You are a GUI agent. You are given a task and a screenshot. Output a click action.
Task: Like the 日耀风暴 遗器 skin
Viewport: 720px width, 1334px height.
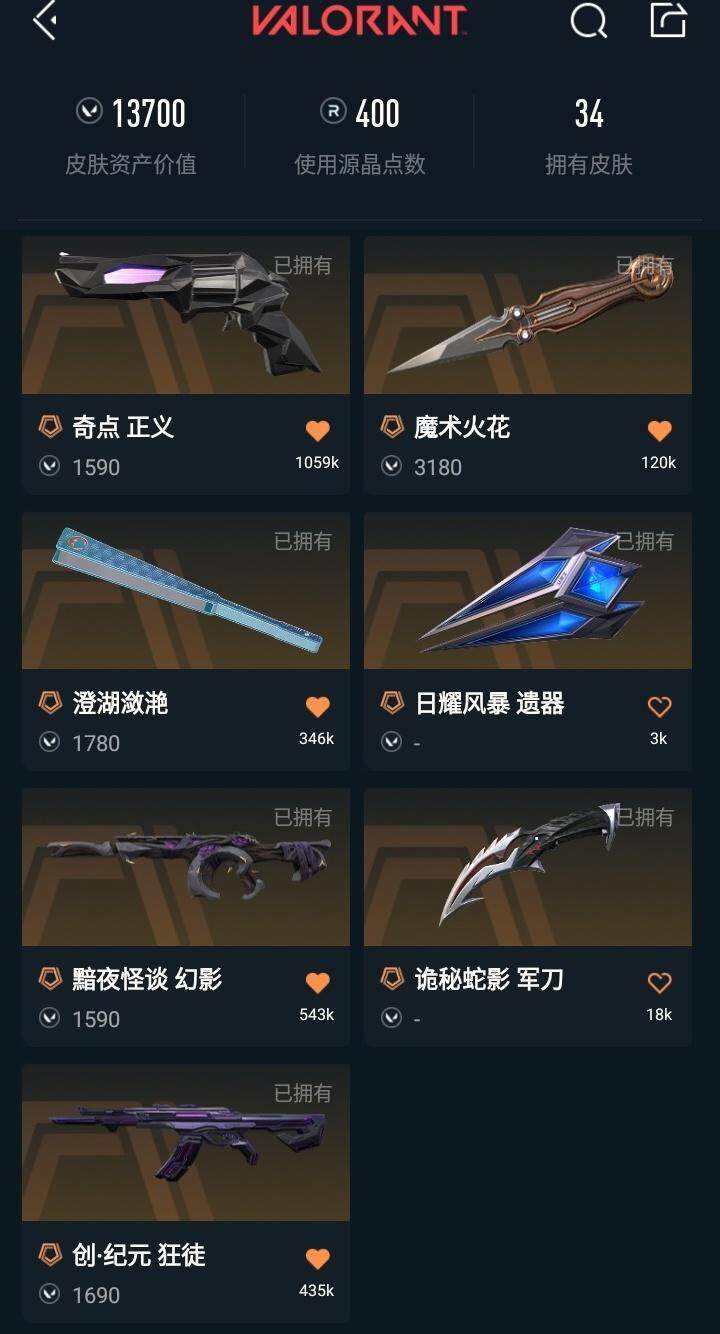tap(659, 707)
